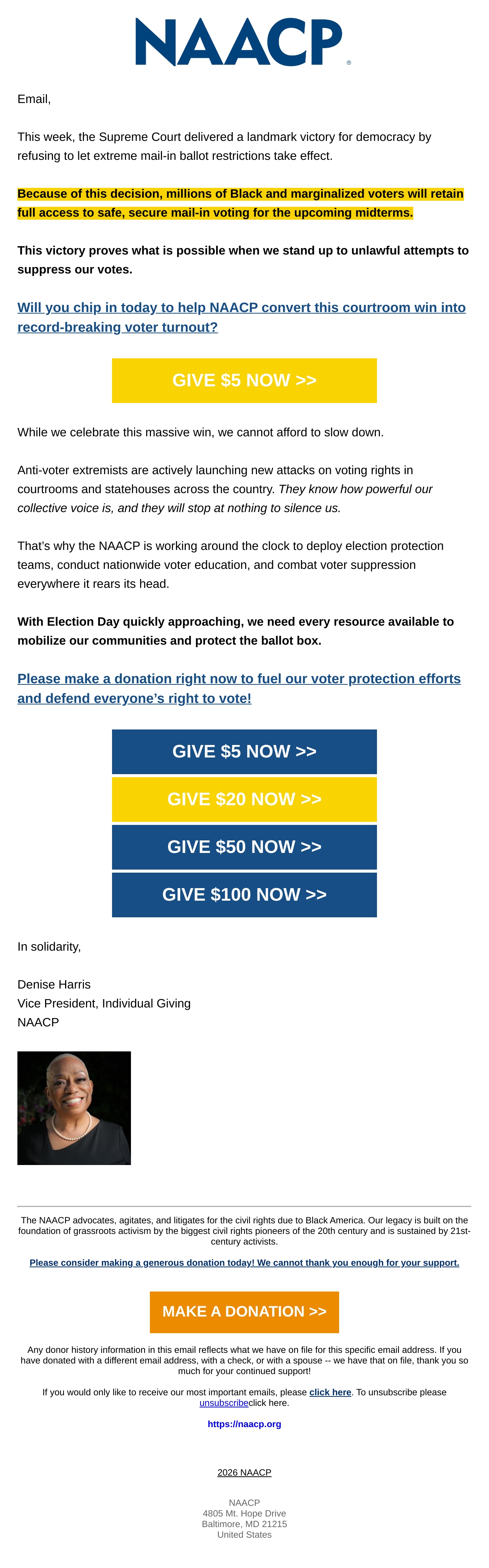Viewport: 489px width, 1568px height.
Task: Open the 2026 NAACP footer link
Action: pos(244,1473)
